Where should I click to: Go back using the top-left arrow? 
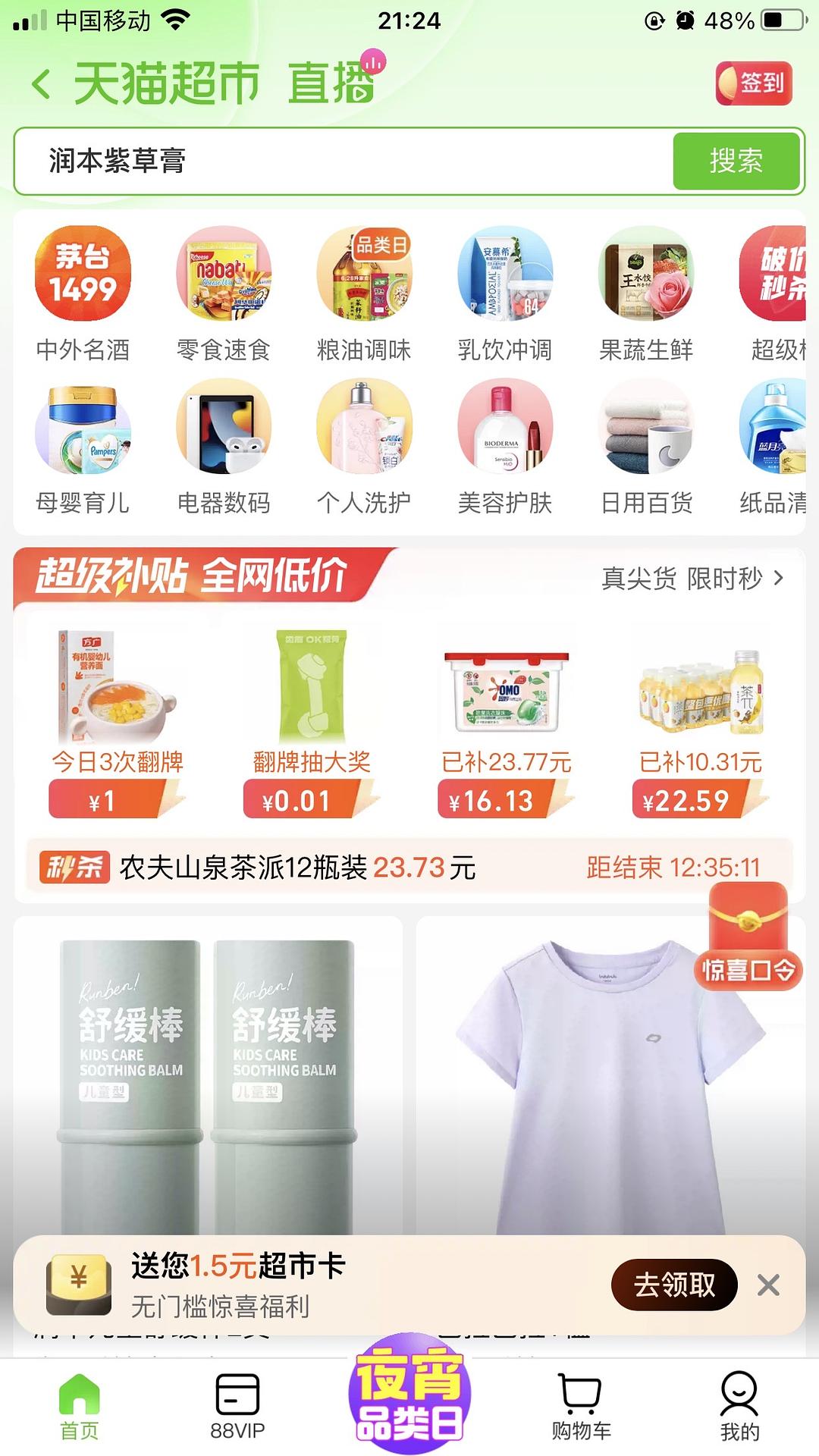click(42, 83)
